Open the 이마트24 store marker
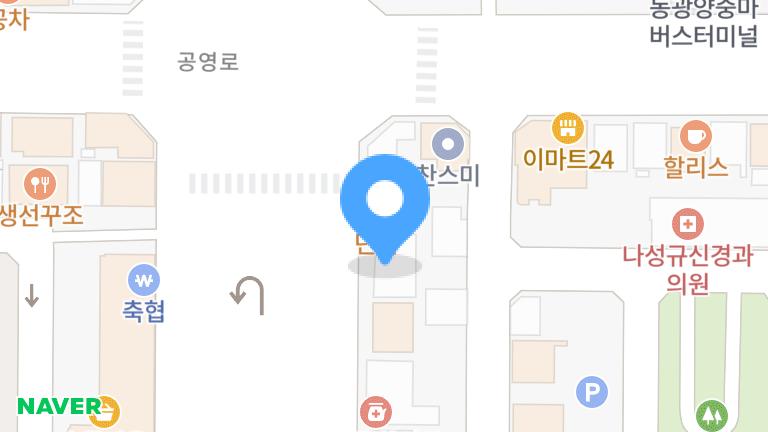The height and width of the screenshot is (432, 768). (567, 128)
